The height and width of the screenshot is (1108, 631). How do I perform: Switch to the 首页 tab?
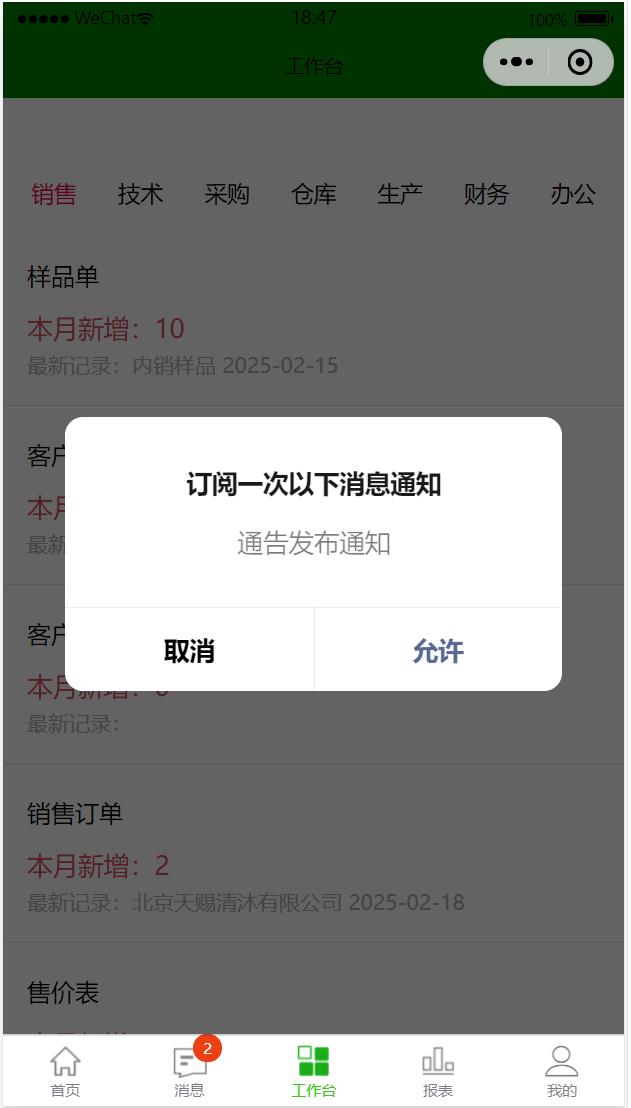tap(65, 1071)
